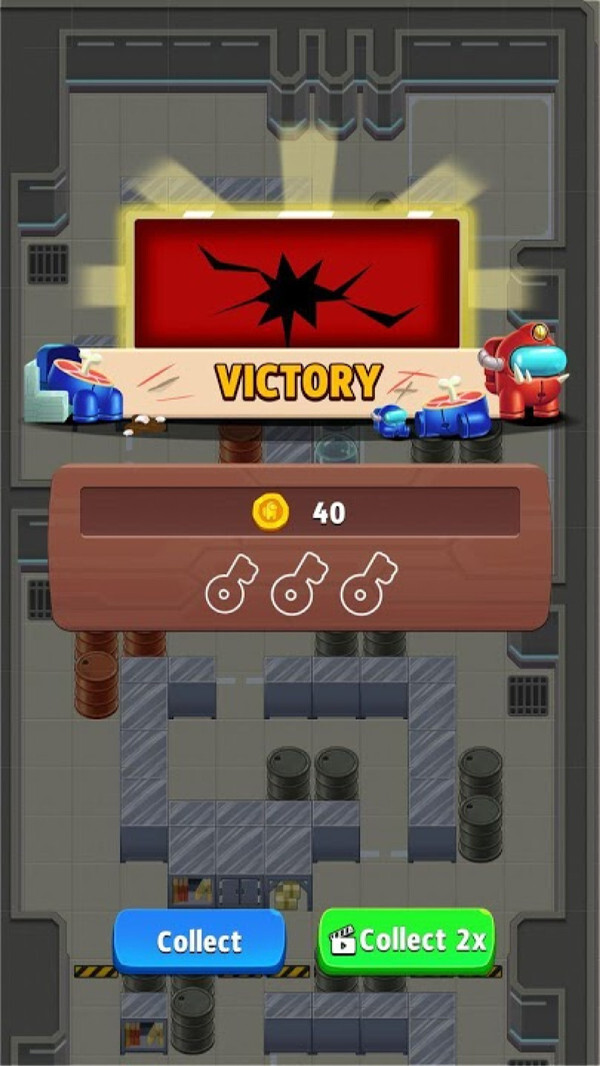Viewport: 600px width, 1066px height.
Task: Tap the blue Collect button
Action: point(198,941)
